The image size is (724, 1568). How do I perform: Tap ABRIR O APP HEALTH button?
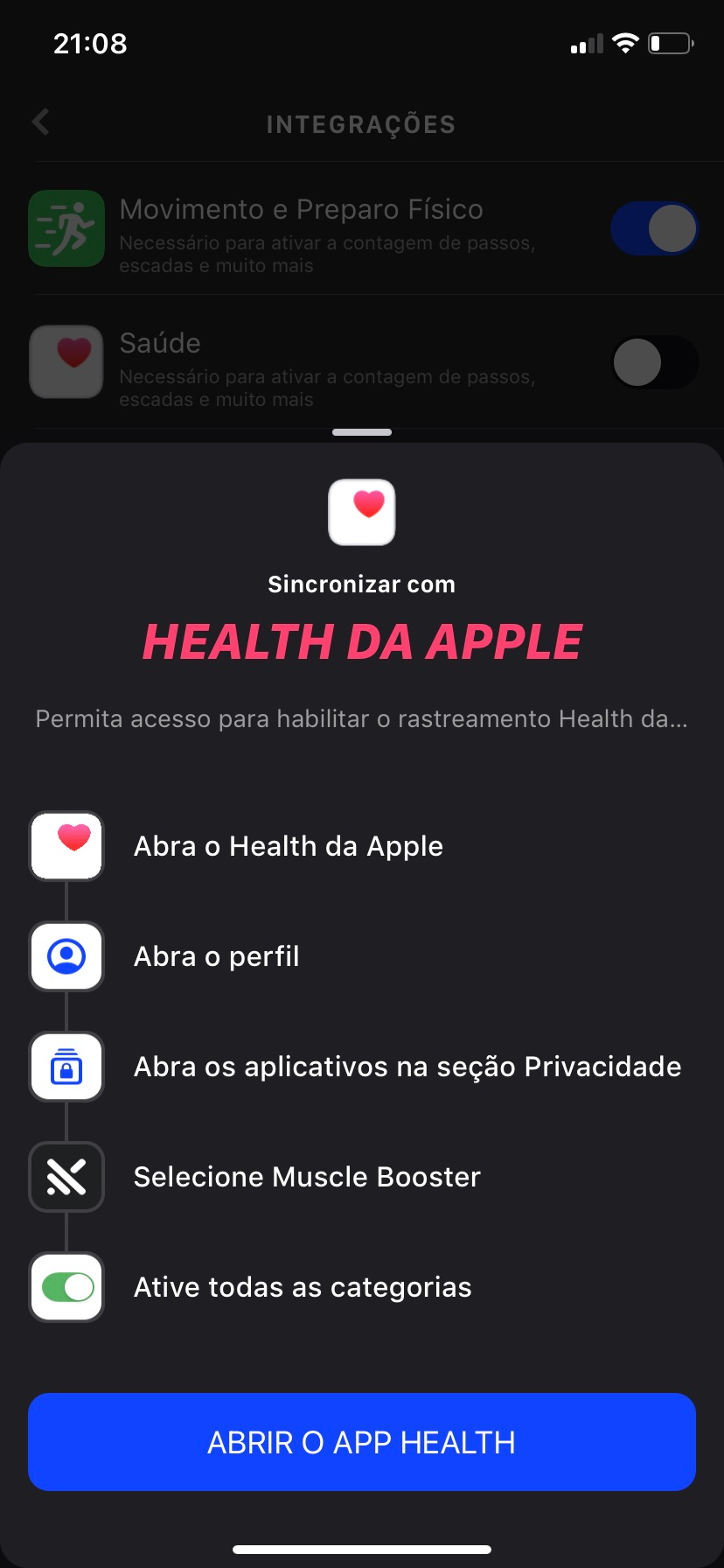(362, 1442)
